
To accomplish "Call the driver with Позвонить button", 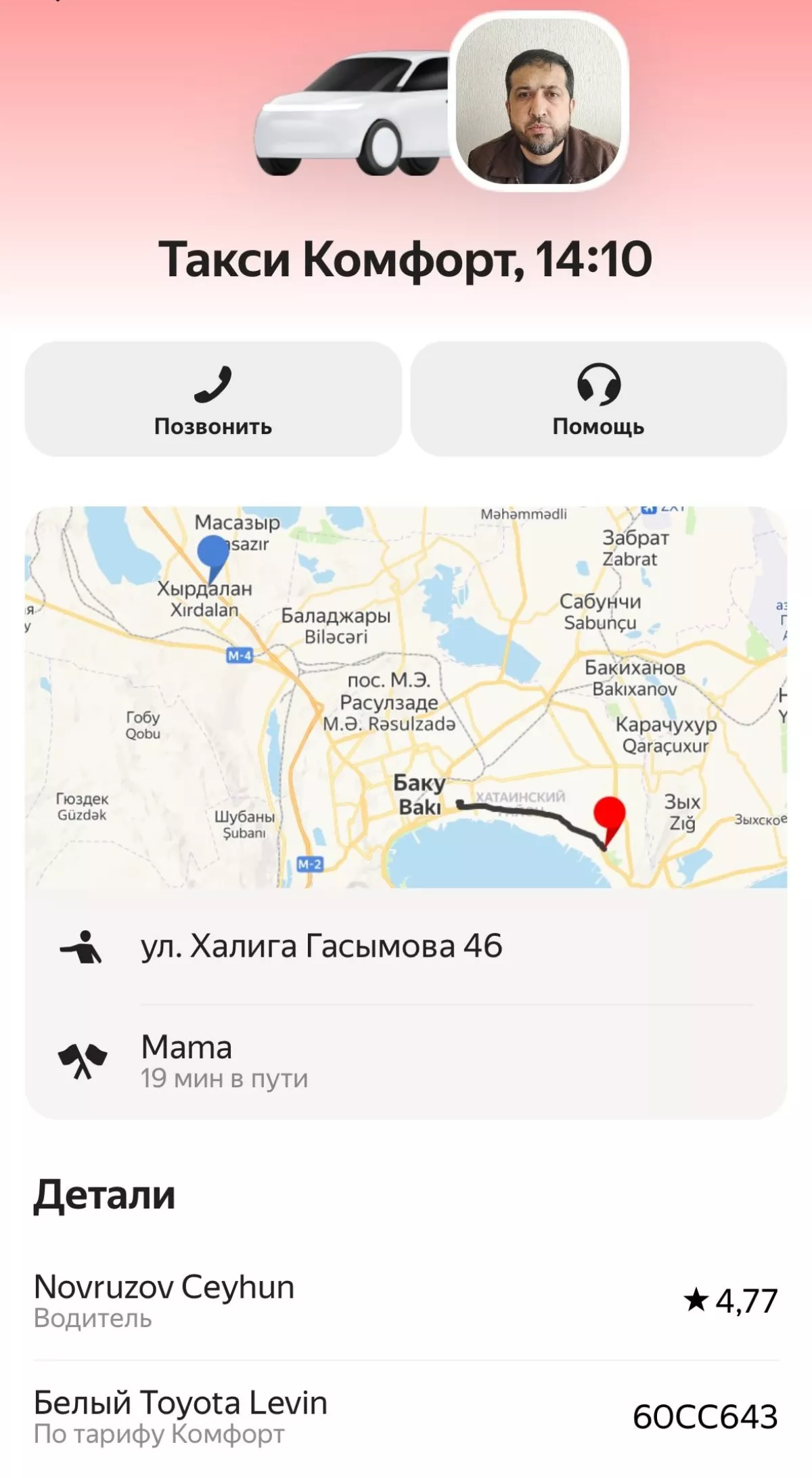I will coord(213,399).
